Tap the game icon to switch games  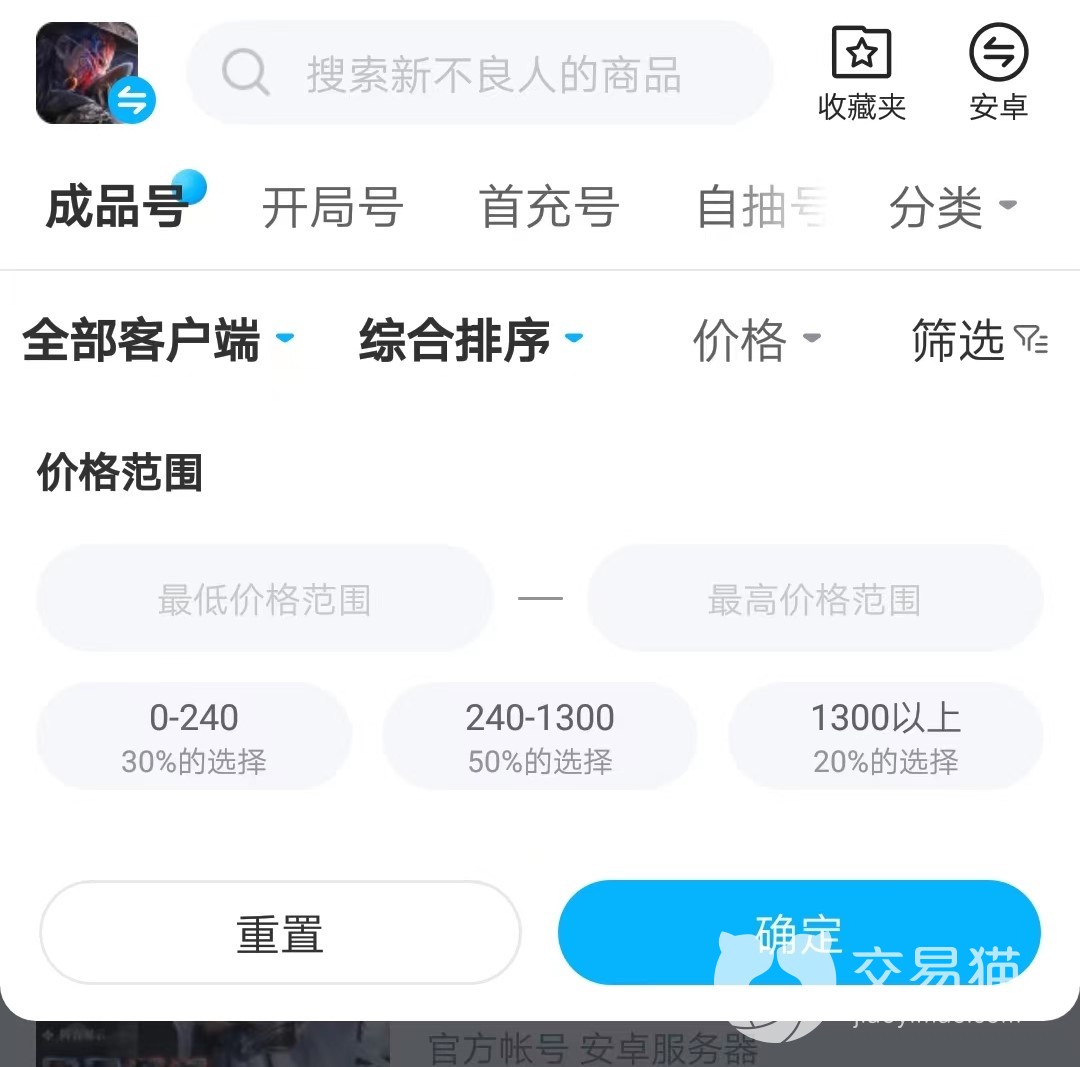click(88, 74)
